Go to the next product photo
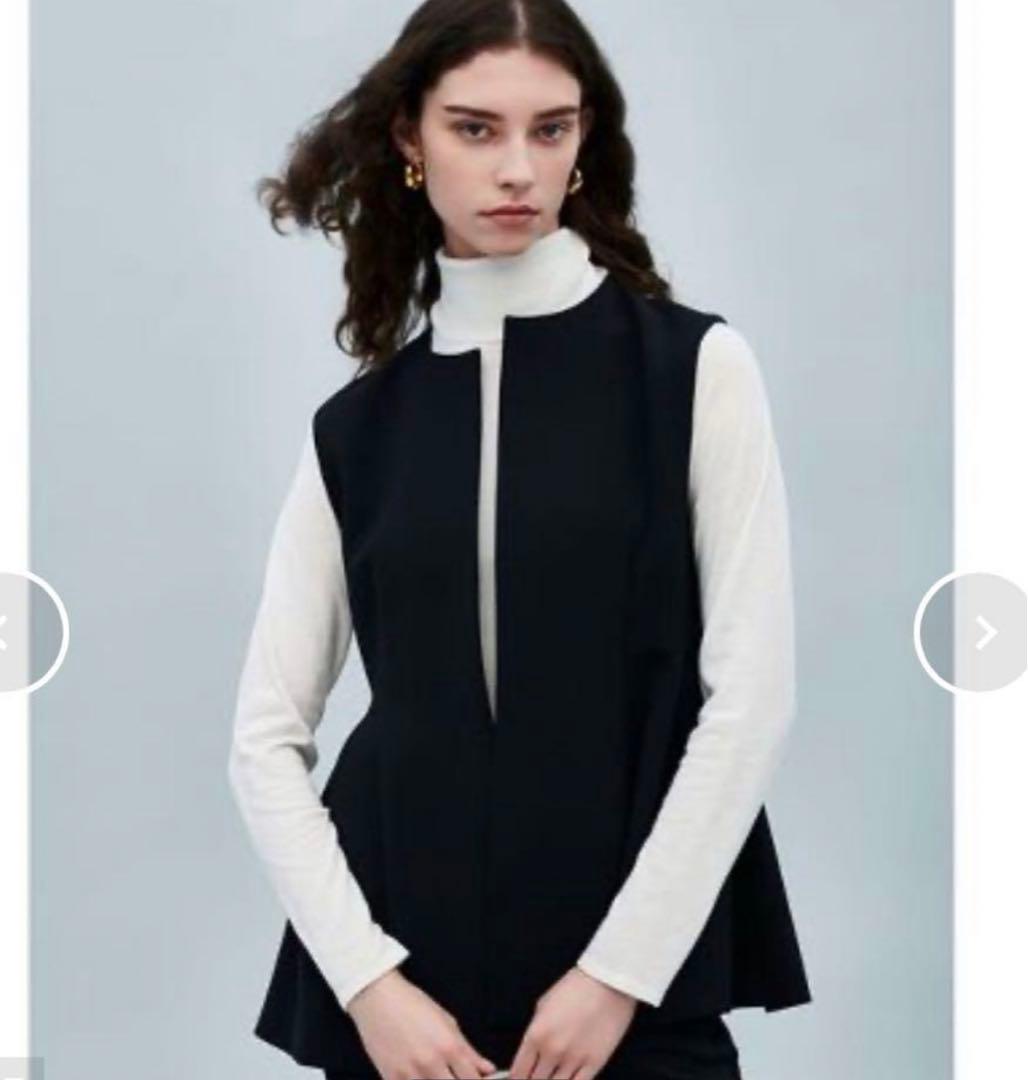Viewport: 1028px width, 1080px height. coord(974,632)
